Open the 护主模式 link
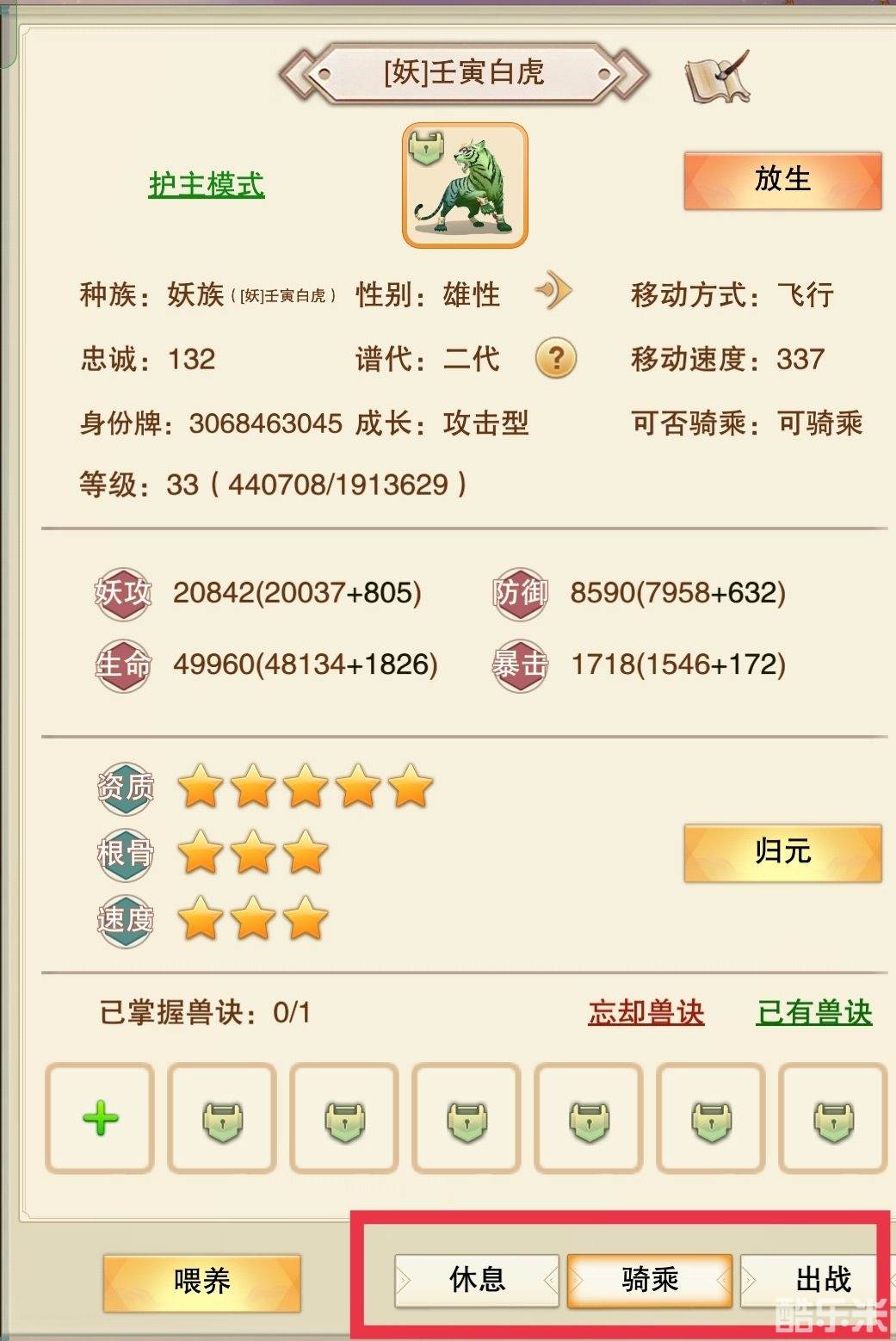Image resolution: width=896 pixels, height=1341 pixels. point(207,183)
